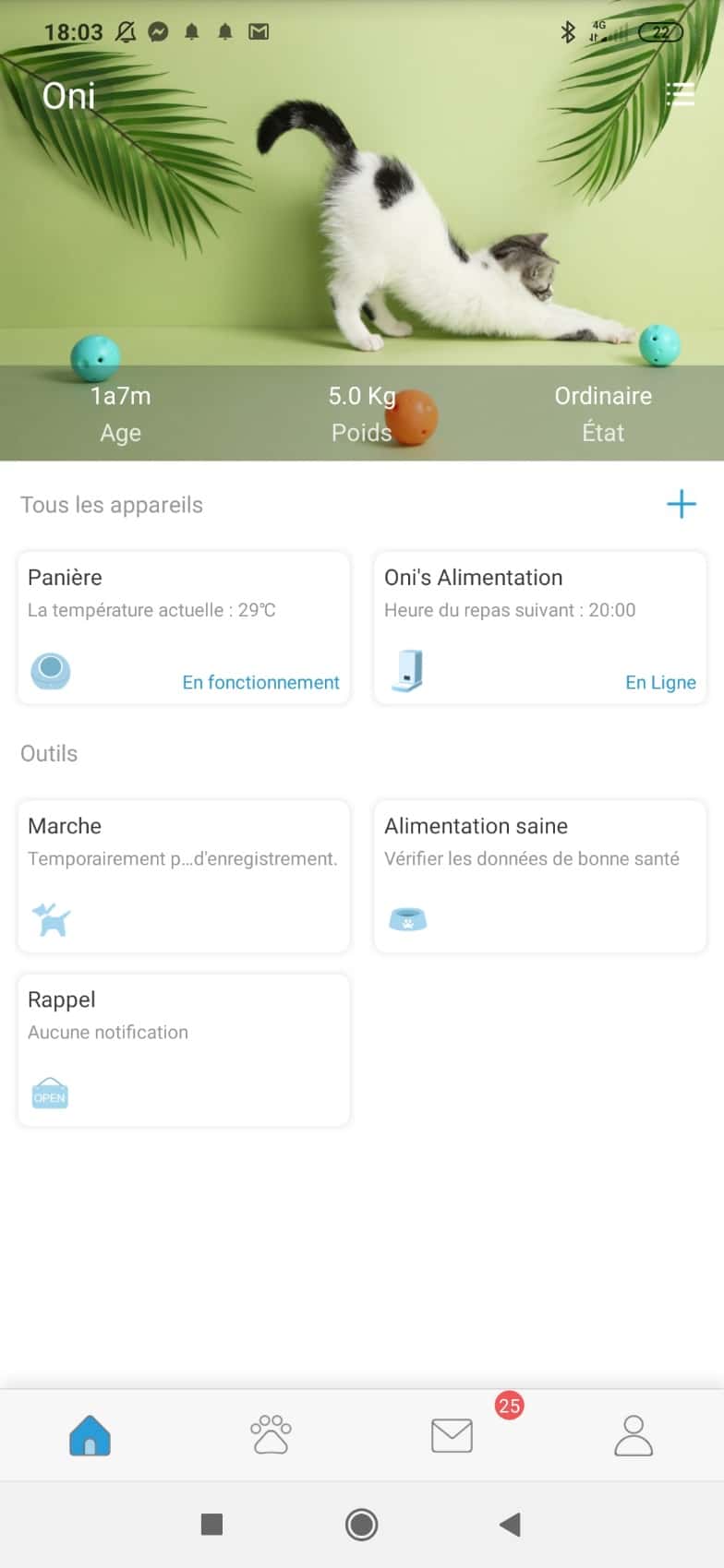Switch to the paw pets tab
The image size is (724, 1568).
271,1435
